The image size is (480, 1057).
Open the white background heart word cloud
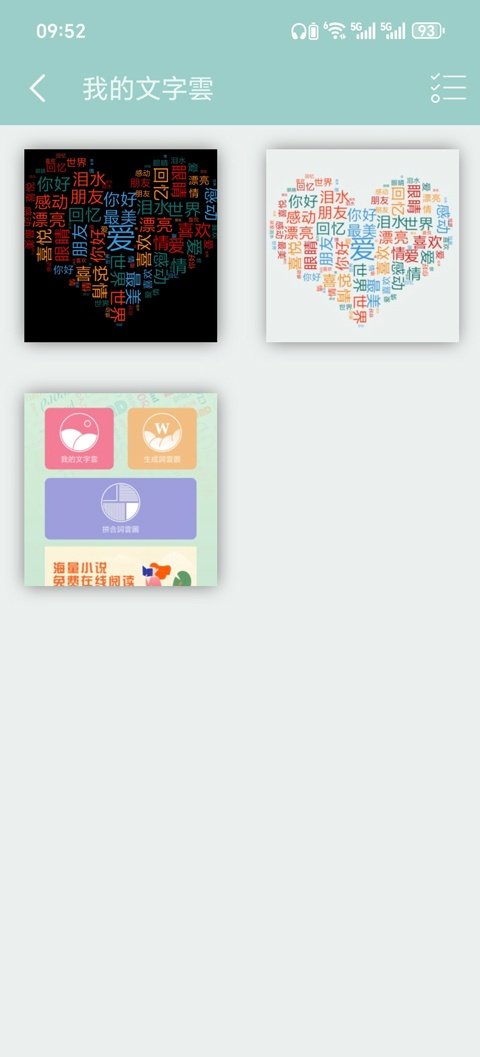pos(363,245)
